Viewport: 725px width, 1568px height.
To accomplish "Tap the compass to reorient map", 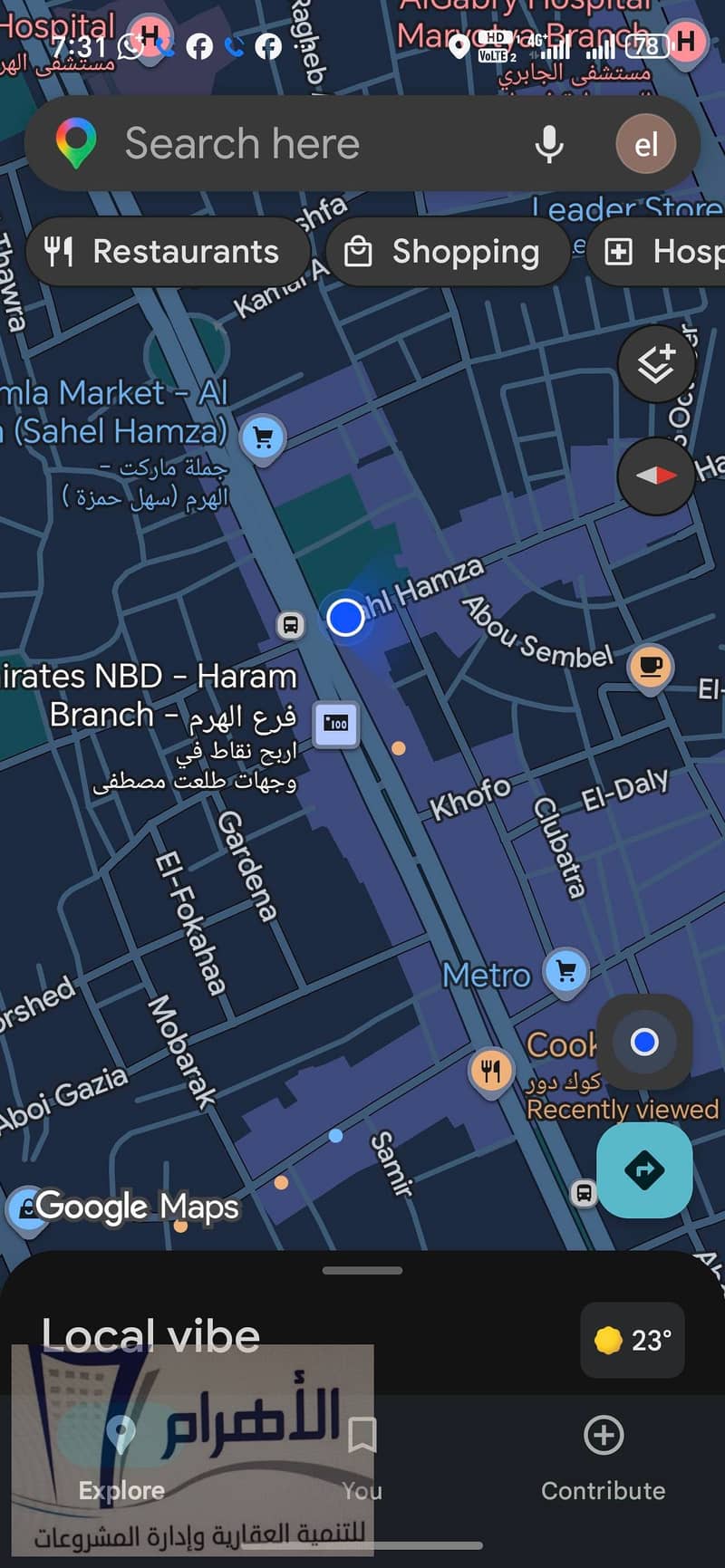I will coord(656,476).
